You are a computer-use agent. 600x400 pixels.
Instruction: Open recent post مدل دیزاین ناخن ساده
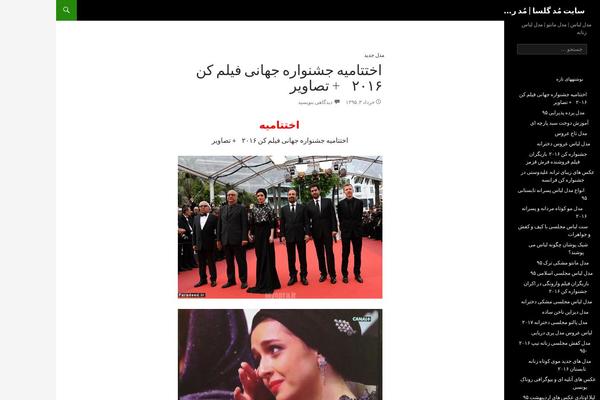tap(559, 311)
